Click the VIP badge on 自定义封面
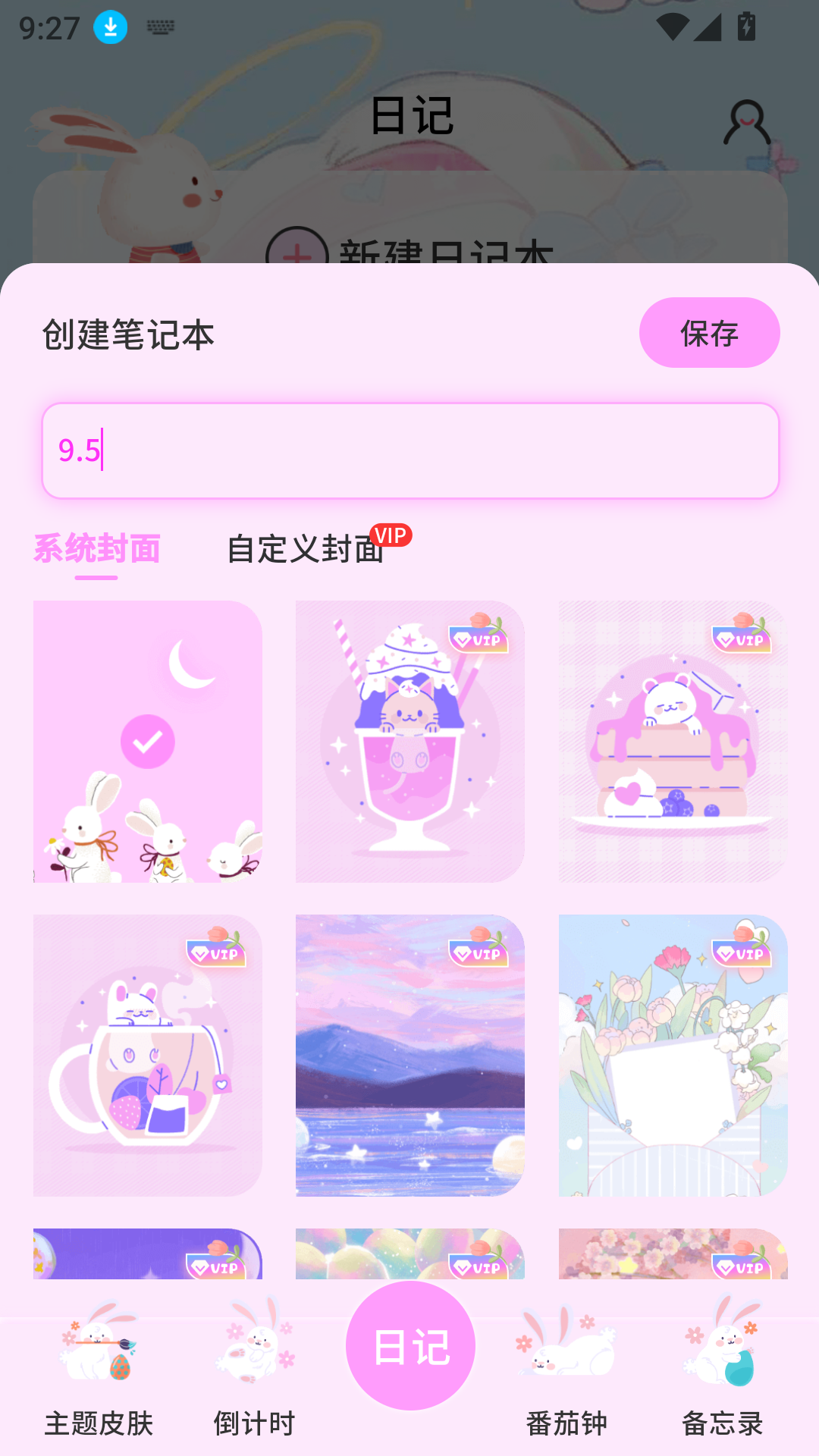Viewport: 819px width, 1456px height. pyautogui.click(x=391, y=536)
